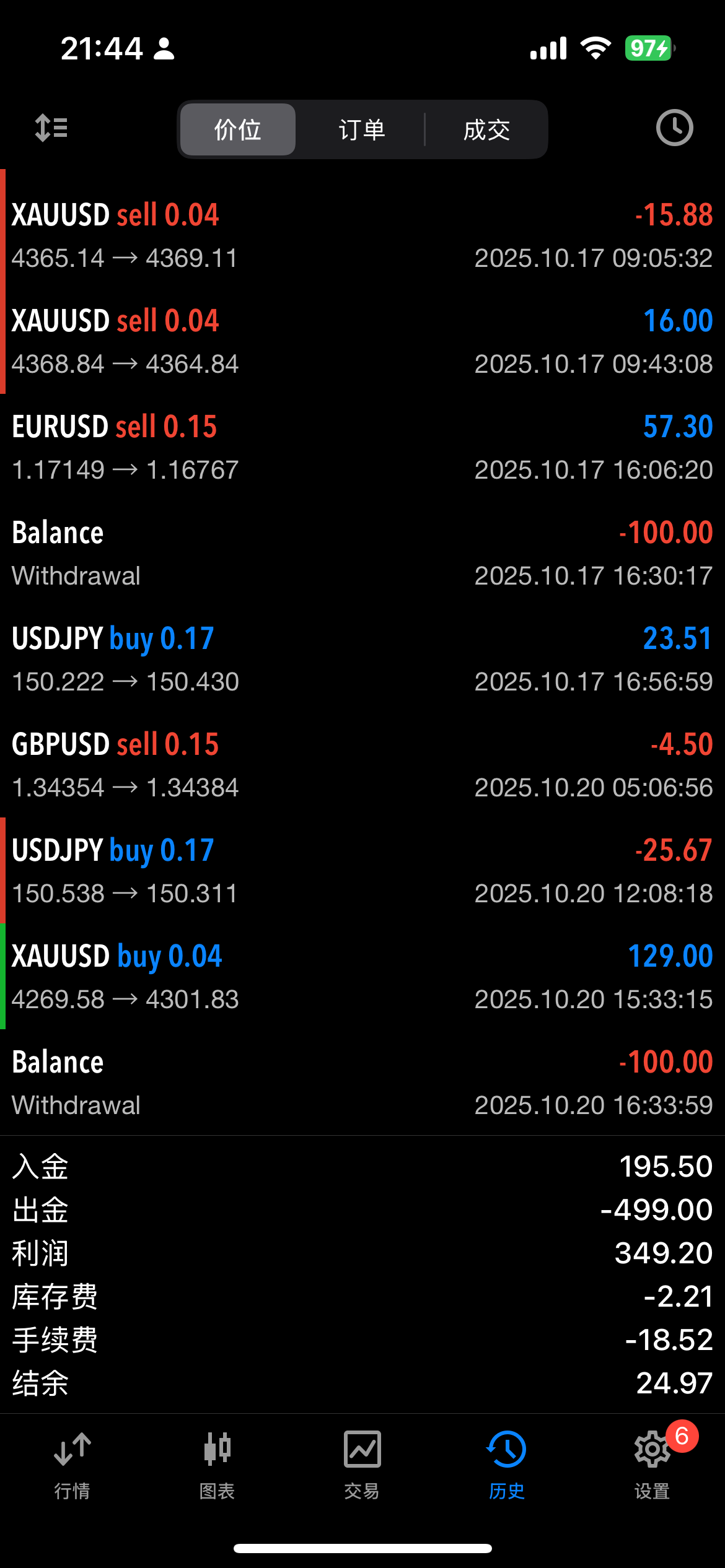The height and width of the screenshot is (1568, 725).
Task: Open the withdrawal entry dated 2025.10.20 16:33:59
Action: tap(362, 1083)
